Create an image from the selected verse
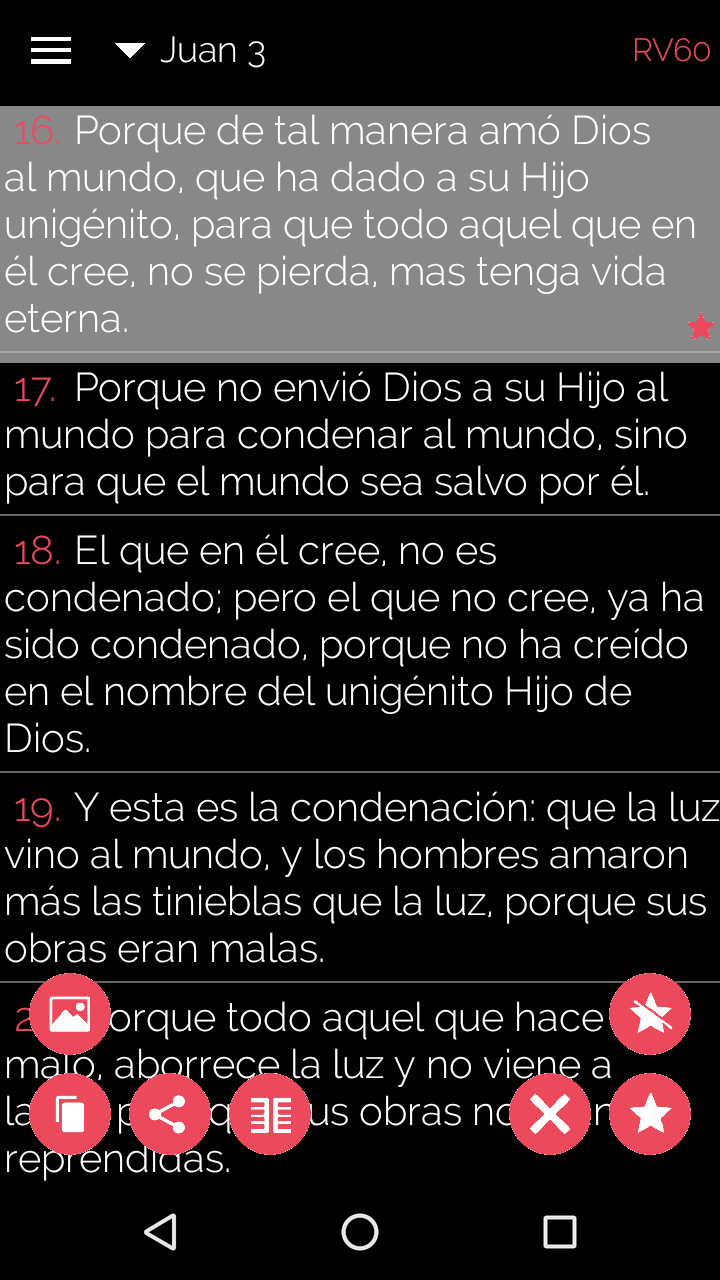The height and width of the screenshot is (1280, 720). pyautogui.click(x=70, y=1014)
